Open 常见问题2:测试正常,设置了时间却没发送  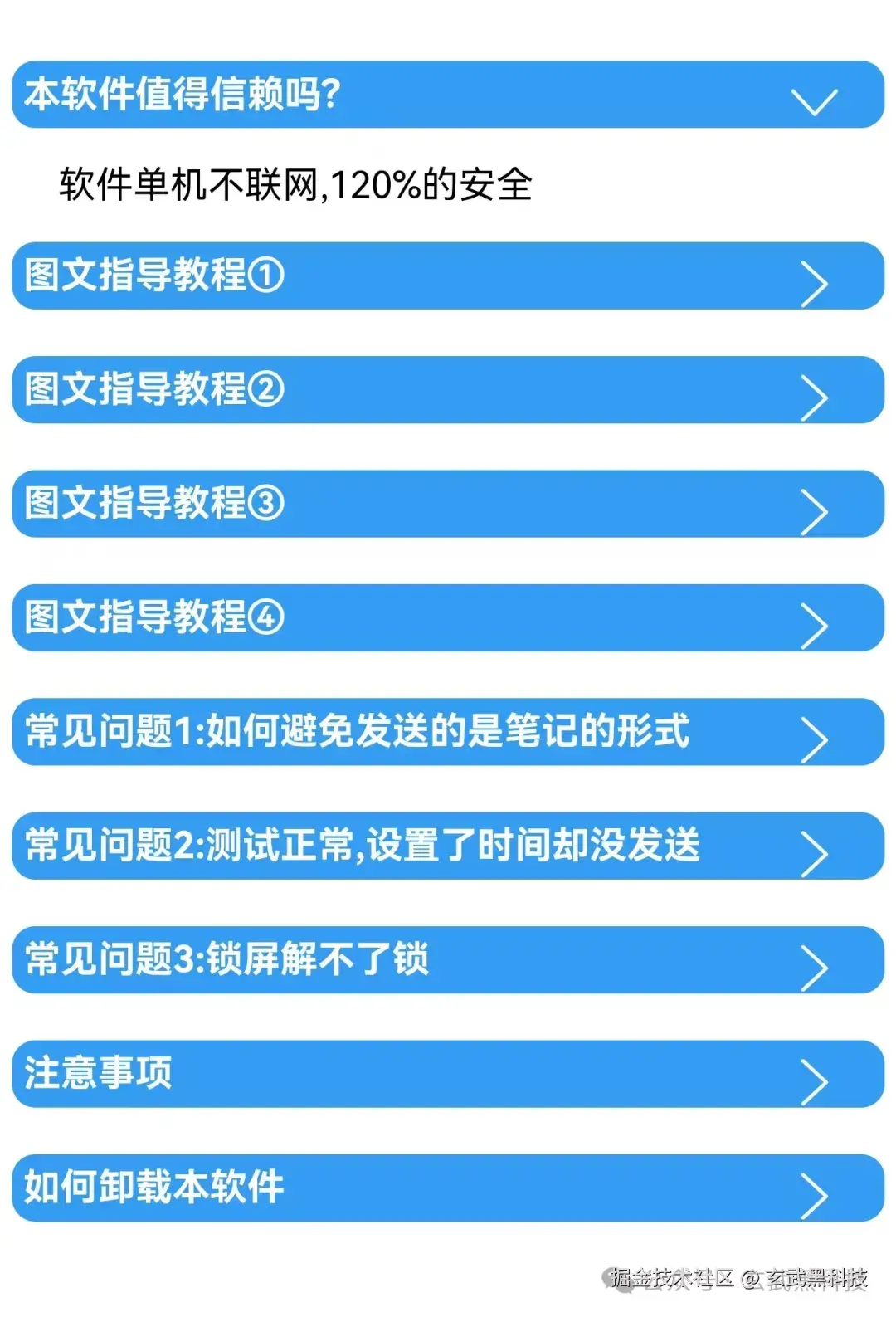coord(448,846)
